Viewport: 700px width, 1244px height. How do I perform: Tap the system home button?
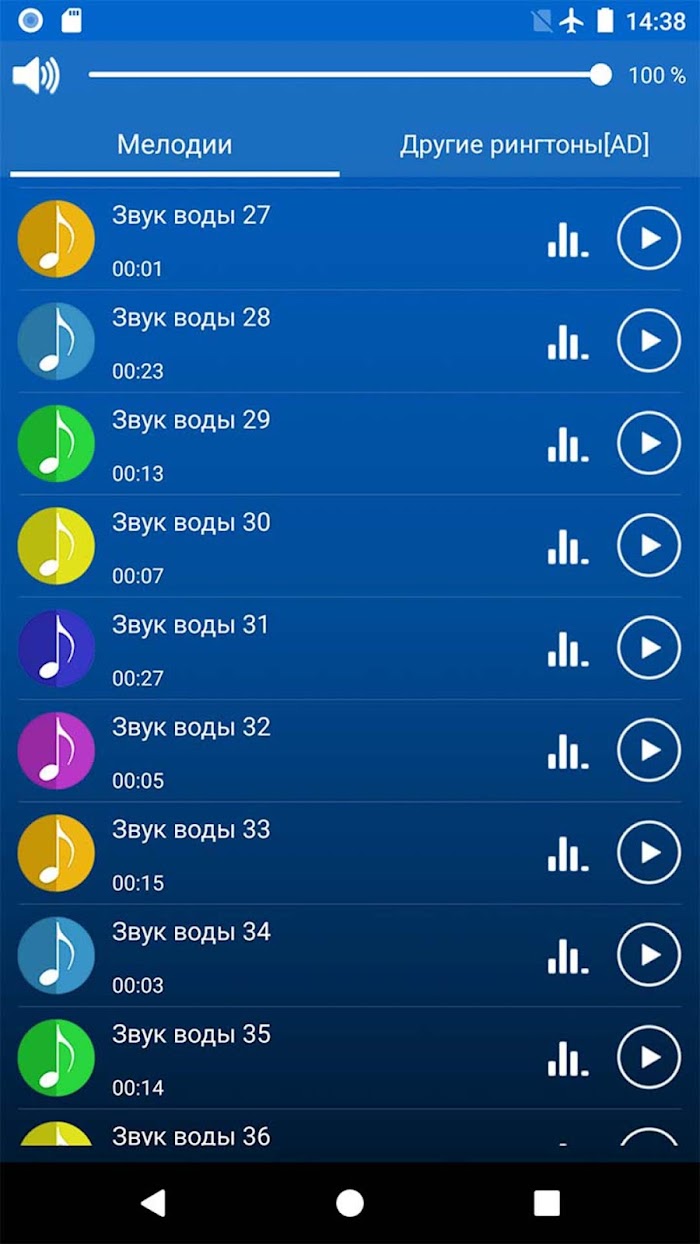[x=350, y=1203]
